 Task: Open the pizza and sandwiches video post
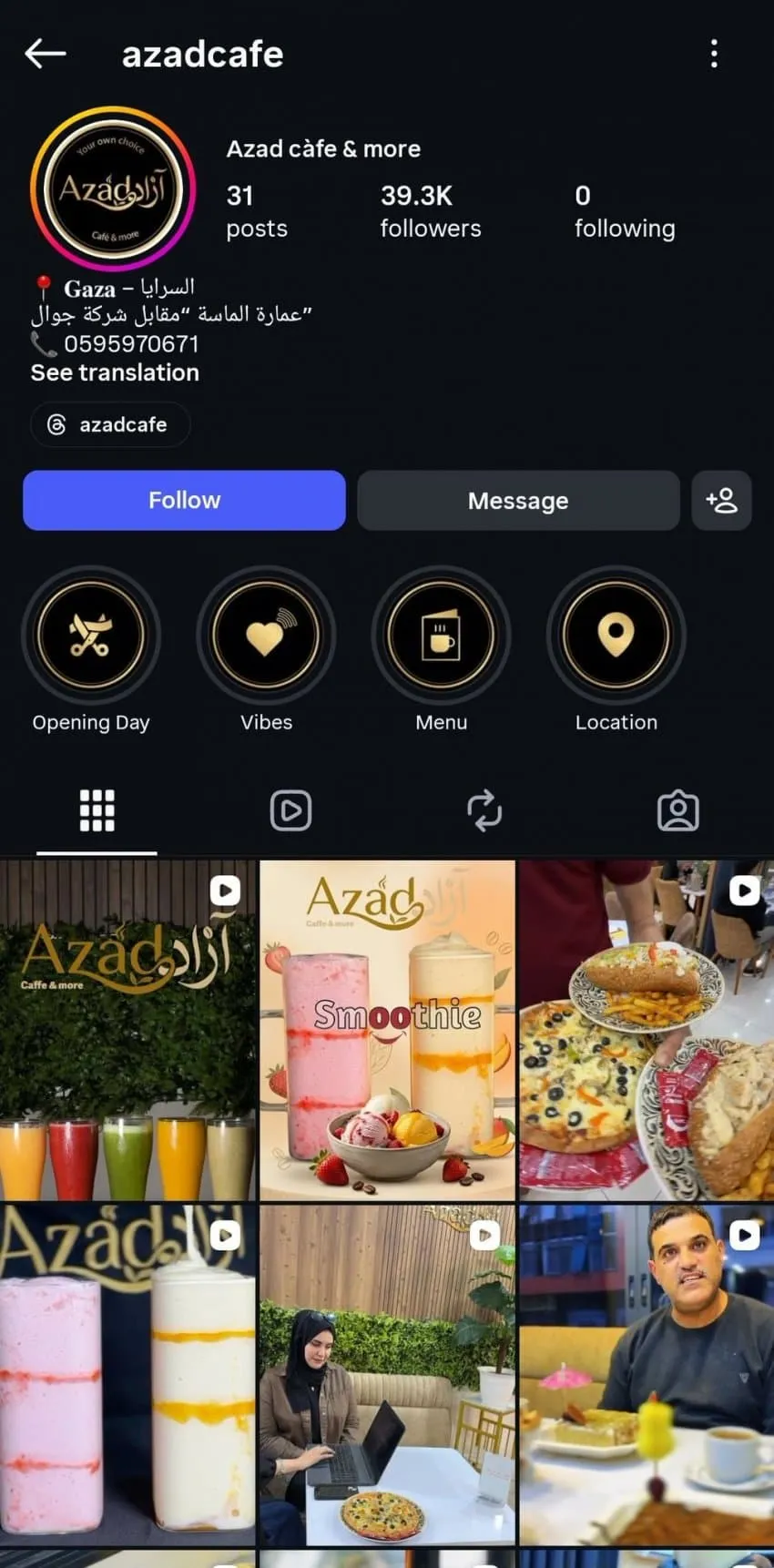click(647, 1031)
